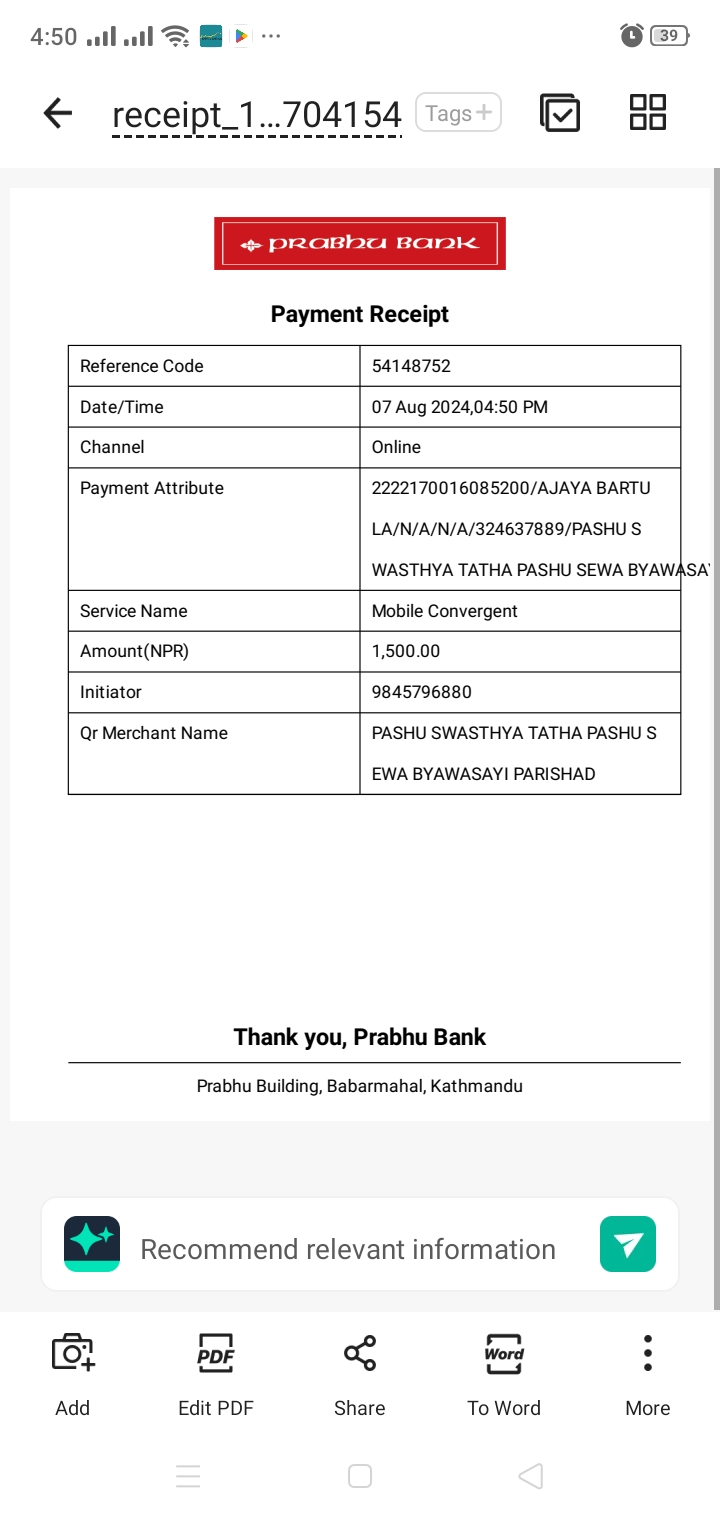Open system recent apps menu
Viewport: 720px width, 1520px height.
click(x=188, y=1476)
